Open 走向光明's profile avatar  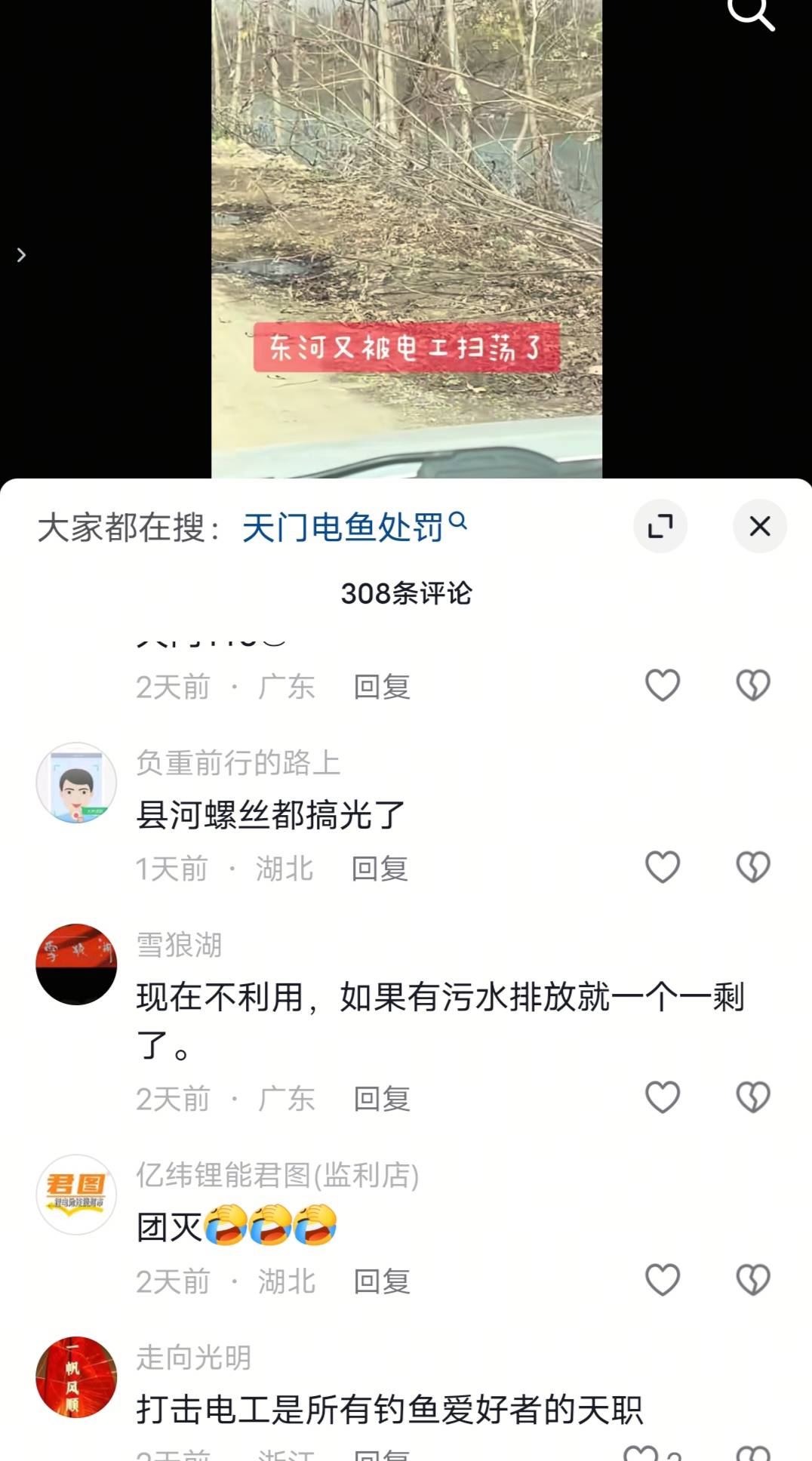coord(76,1377)
